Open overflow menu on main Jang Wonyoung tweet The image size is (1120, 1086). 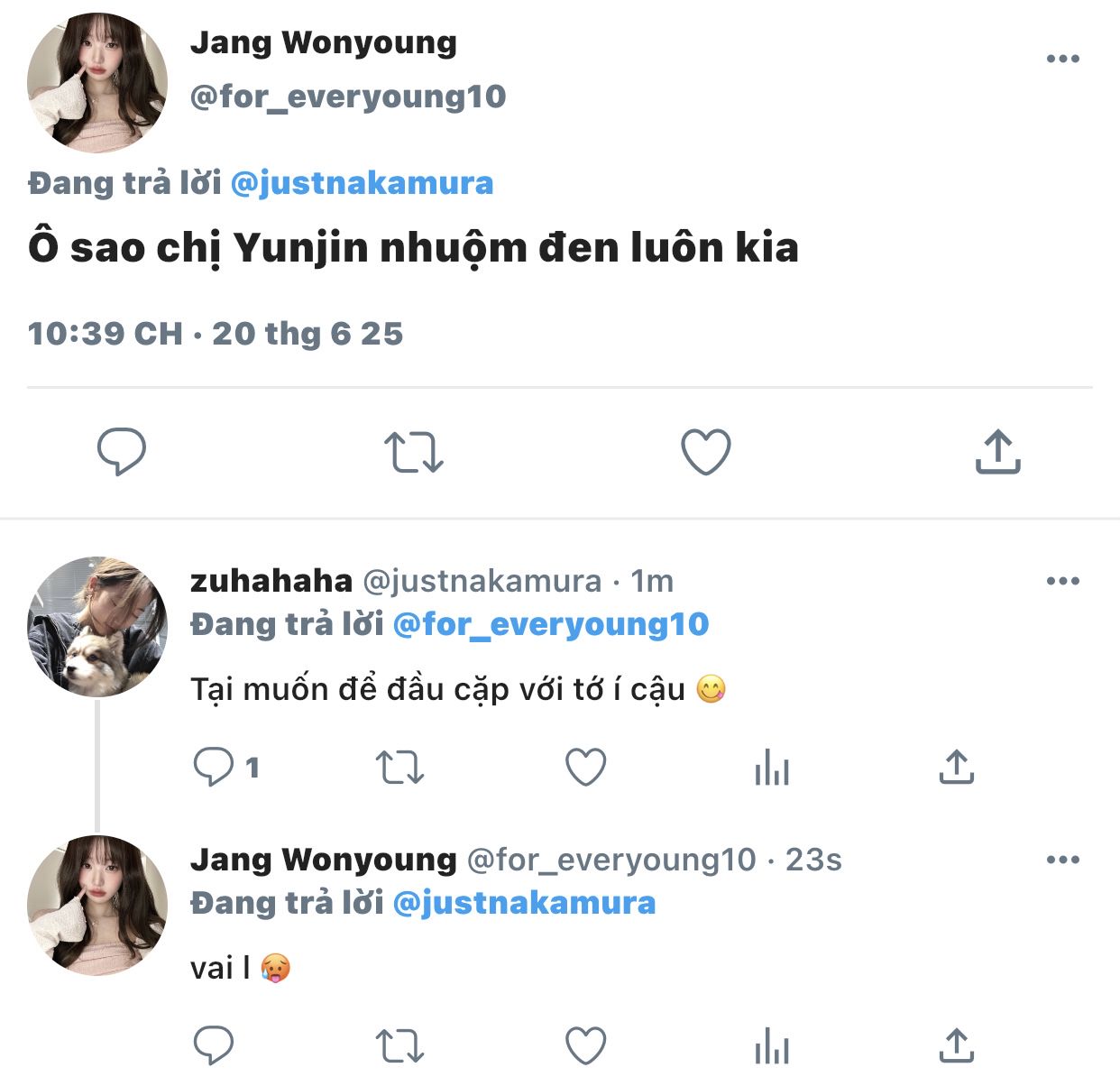[1062, 60]
